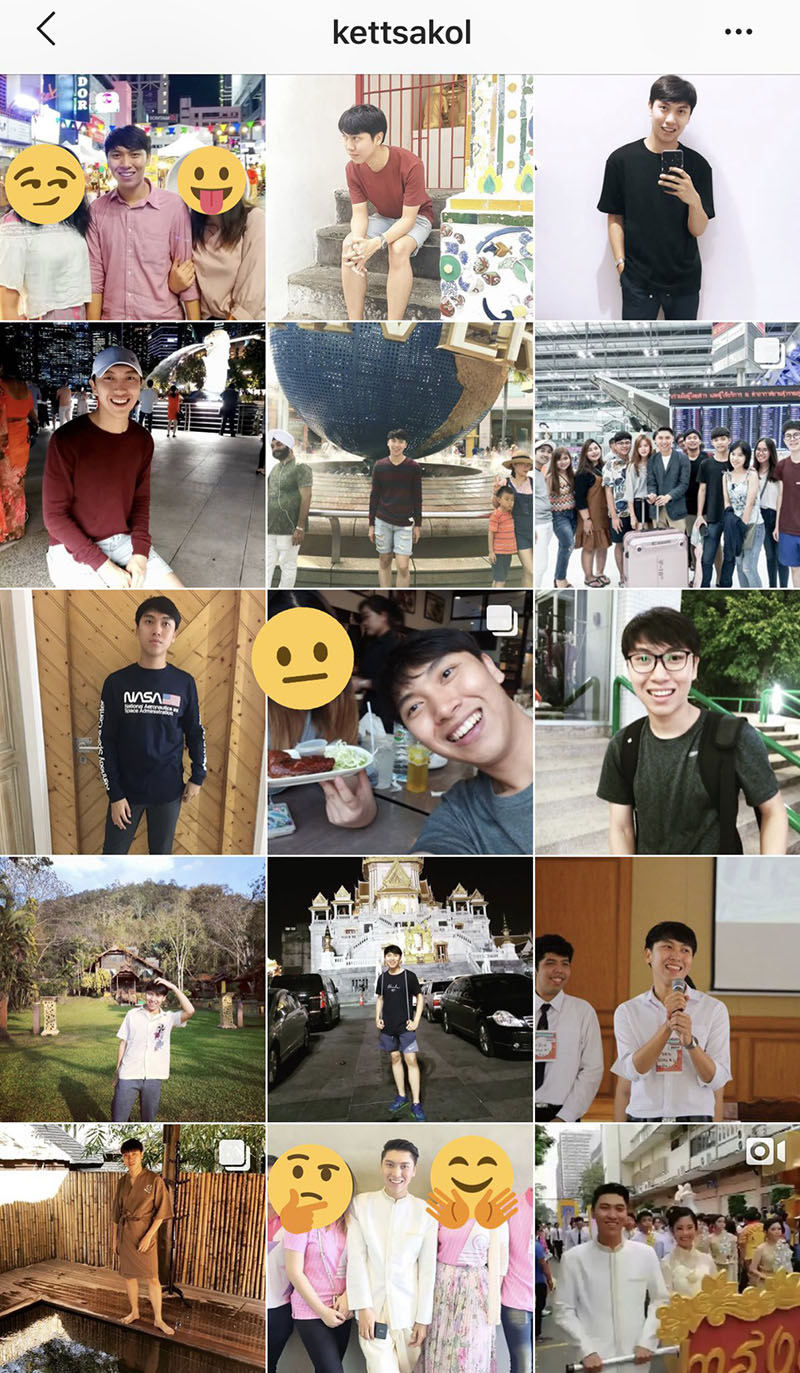Open the Merlion night photo with cap
This screenshot has height=1373, width=800.
[132, 455]
